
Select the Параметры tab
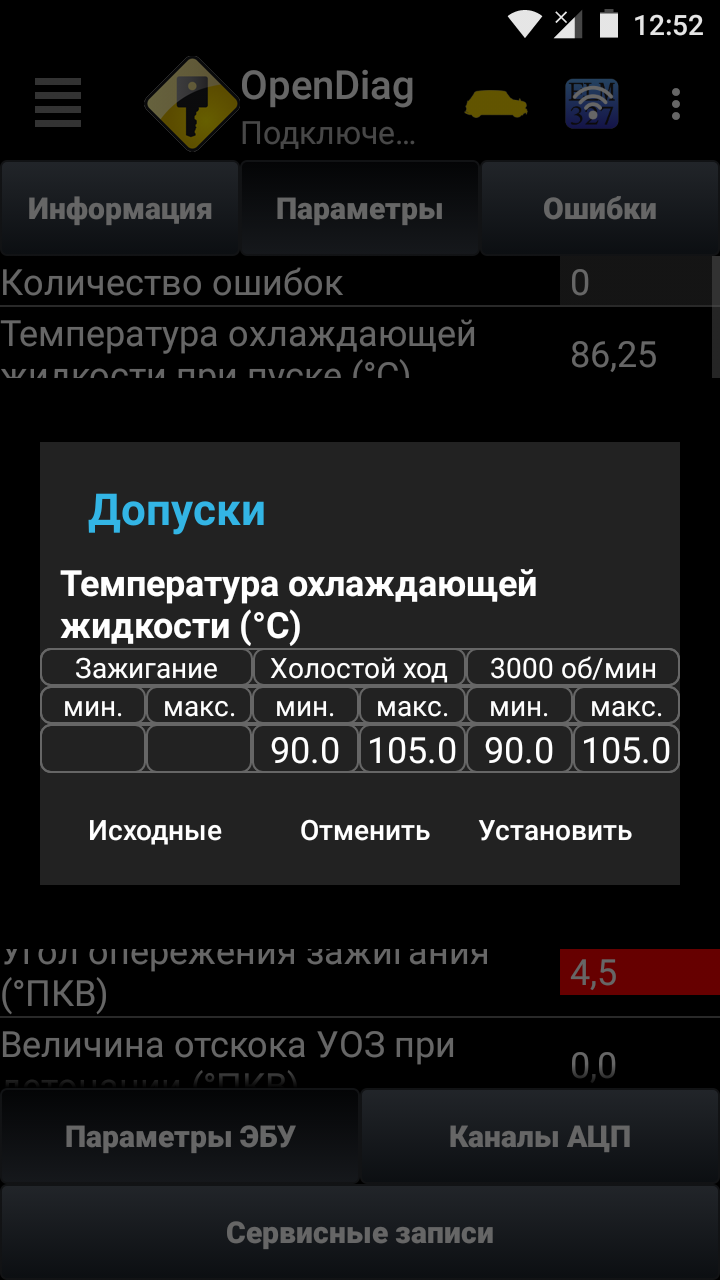[360, 209]
